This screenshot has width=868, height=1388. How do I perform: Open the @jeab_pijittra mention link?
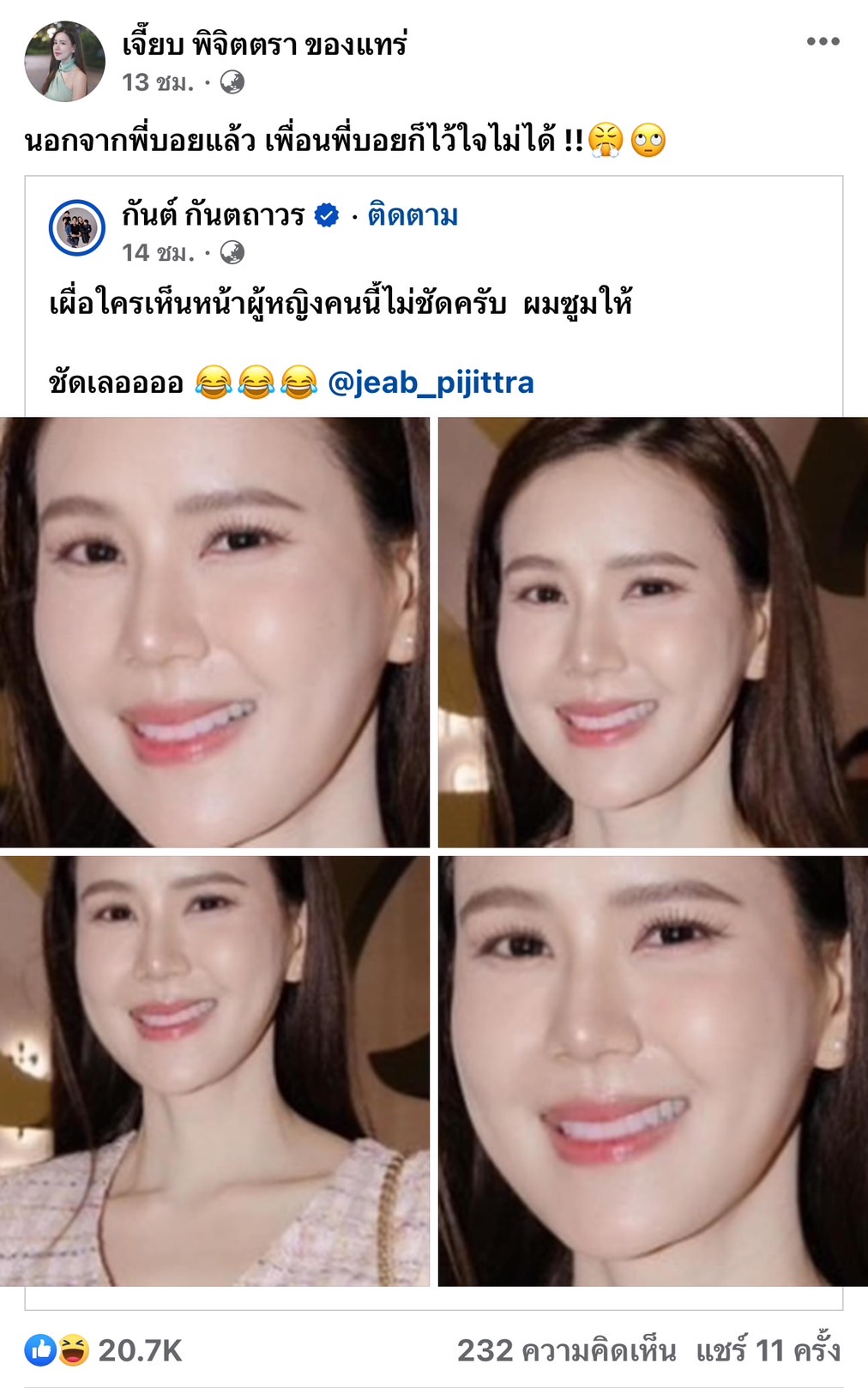click(431, 382)
